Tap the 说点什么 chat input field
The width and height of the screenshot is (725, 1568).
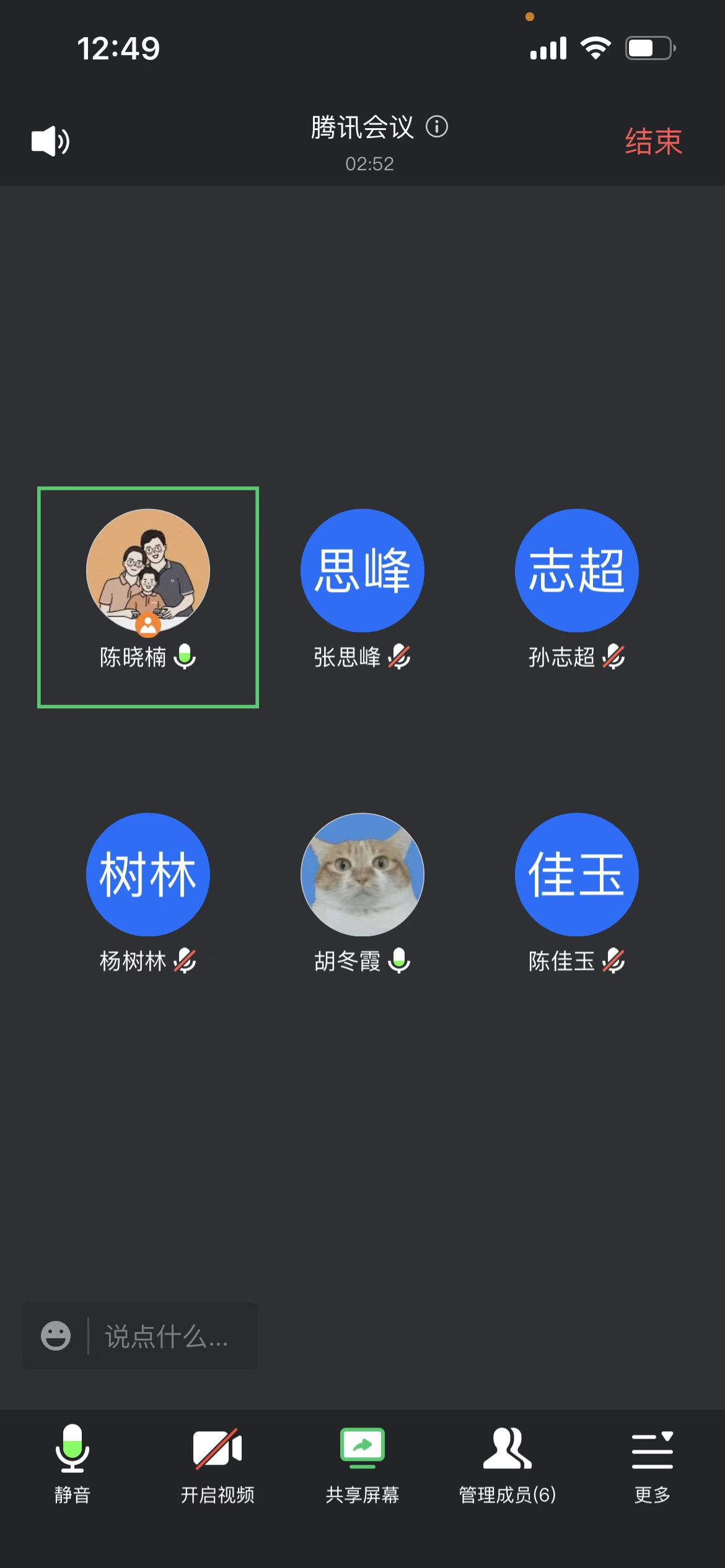[x=167, y=1336]
